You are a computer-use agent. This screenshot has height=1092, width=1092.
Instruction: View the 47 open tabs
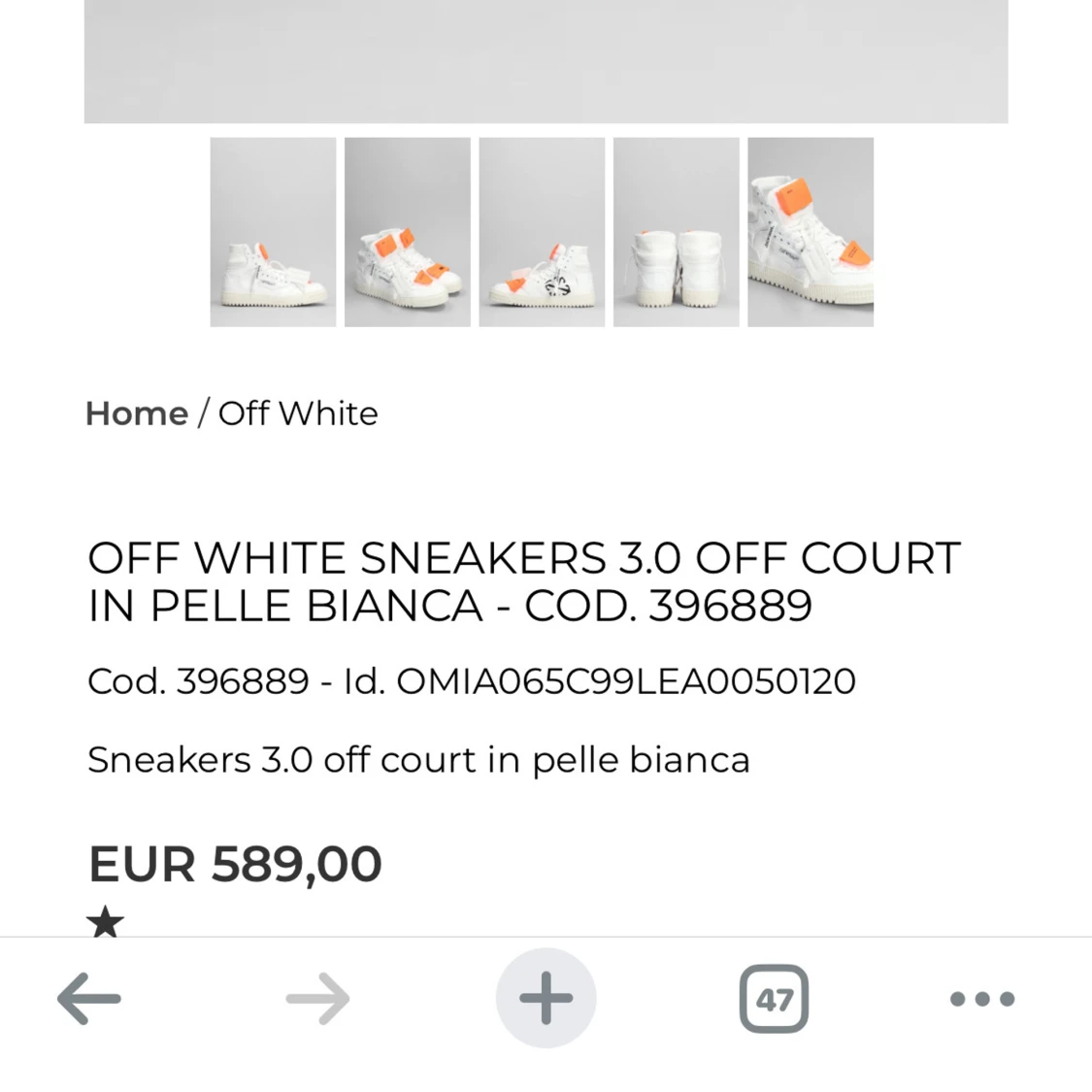coord(774,998)
